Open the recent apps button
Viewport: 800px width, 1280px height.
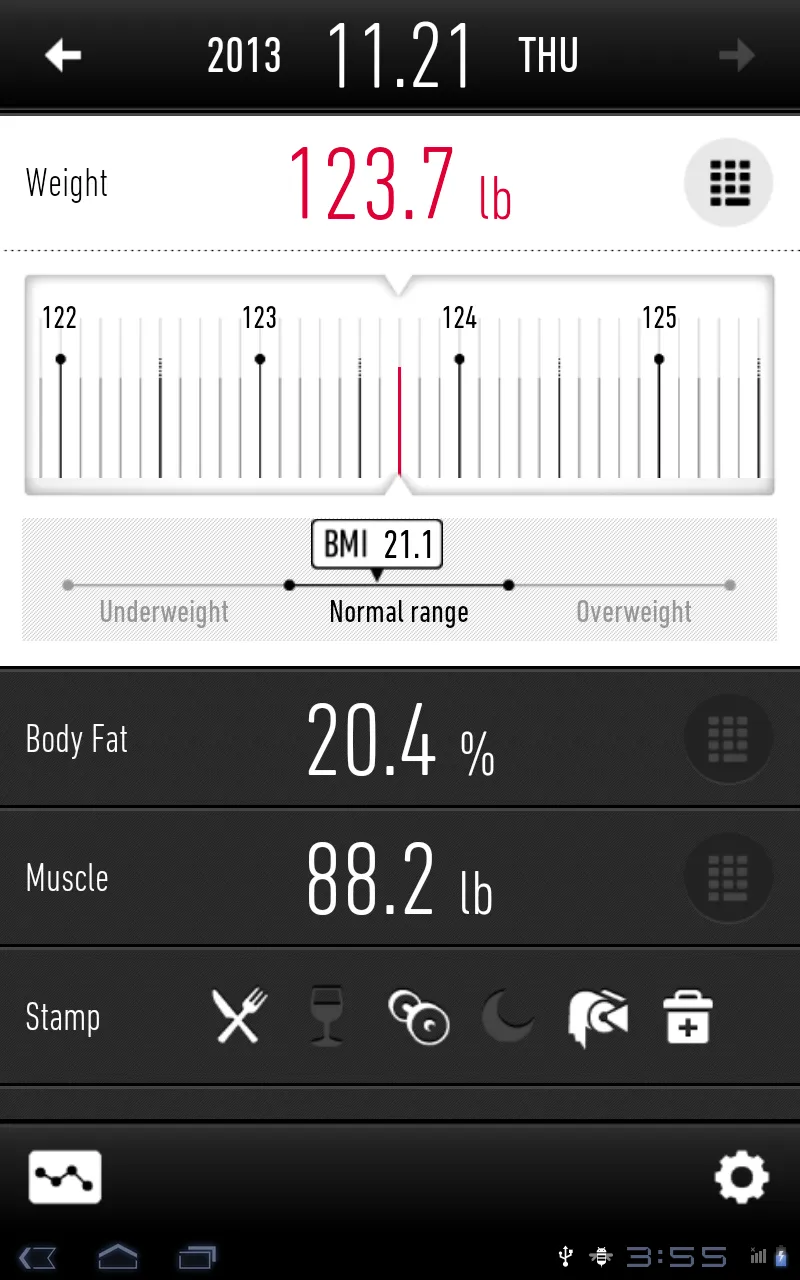[x=197, y=1256]
